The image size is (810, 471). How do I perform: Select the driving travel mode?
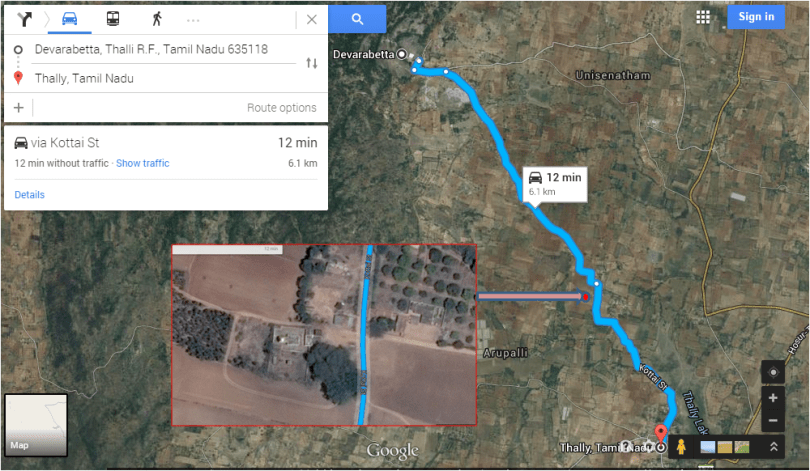click(71, 19)
